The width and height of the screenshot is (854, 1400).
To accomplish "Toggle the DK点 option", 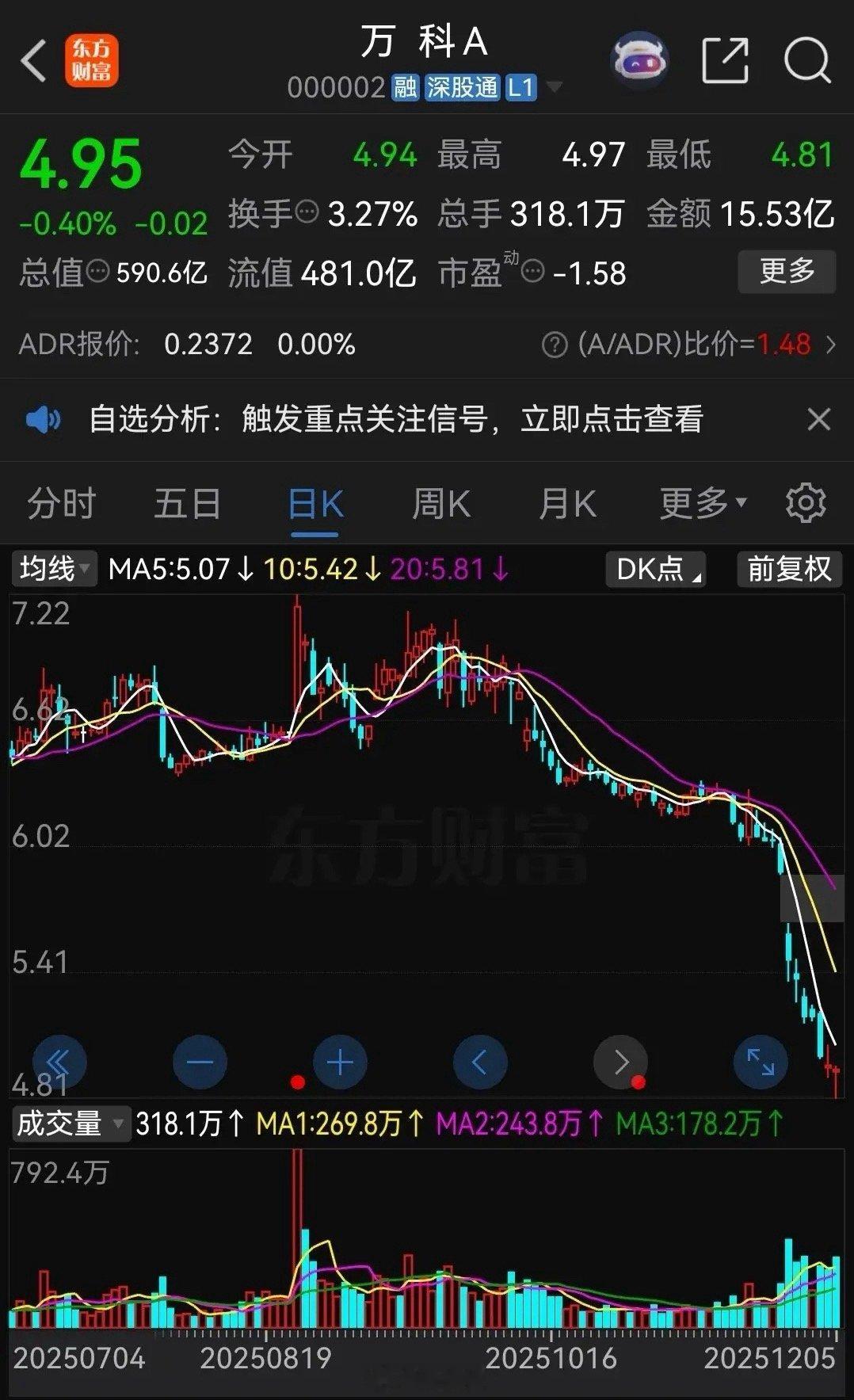I will 656,569.
